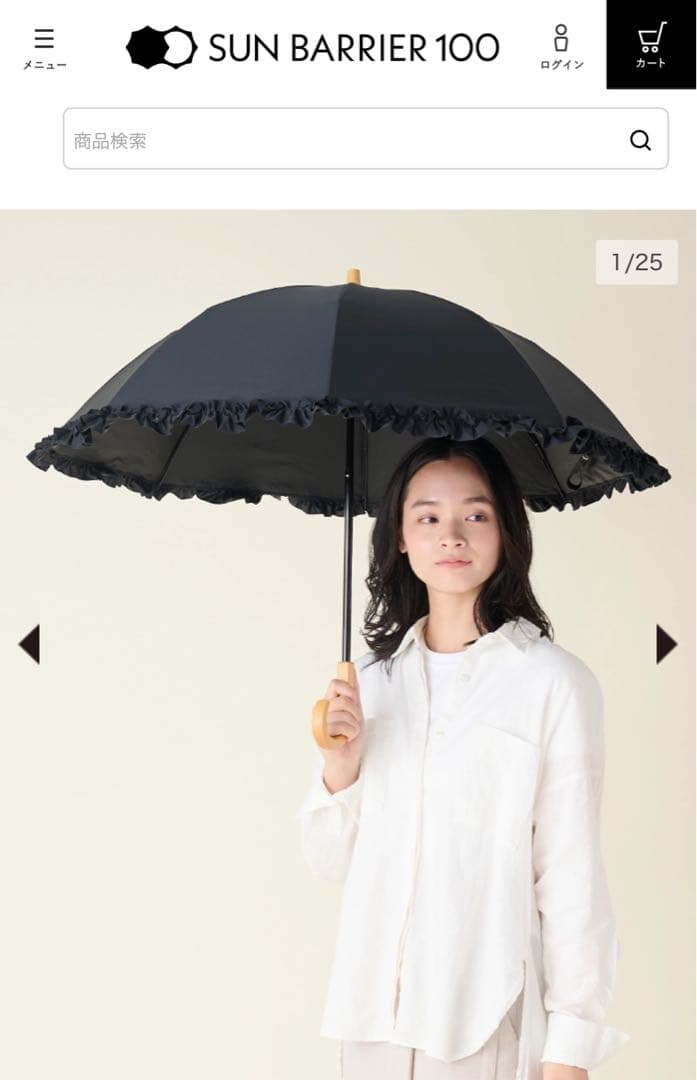Open the カート shopping cart
The image size is (697, 1080).
[x=651, y=45]
